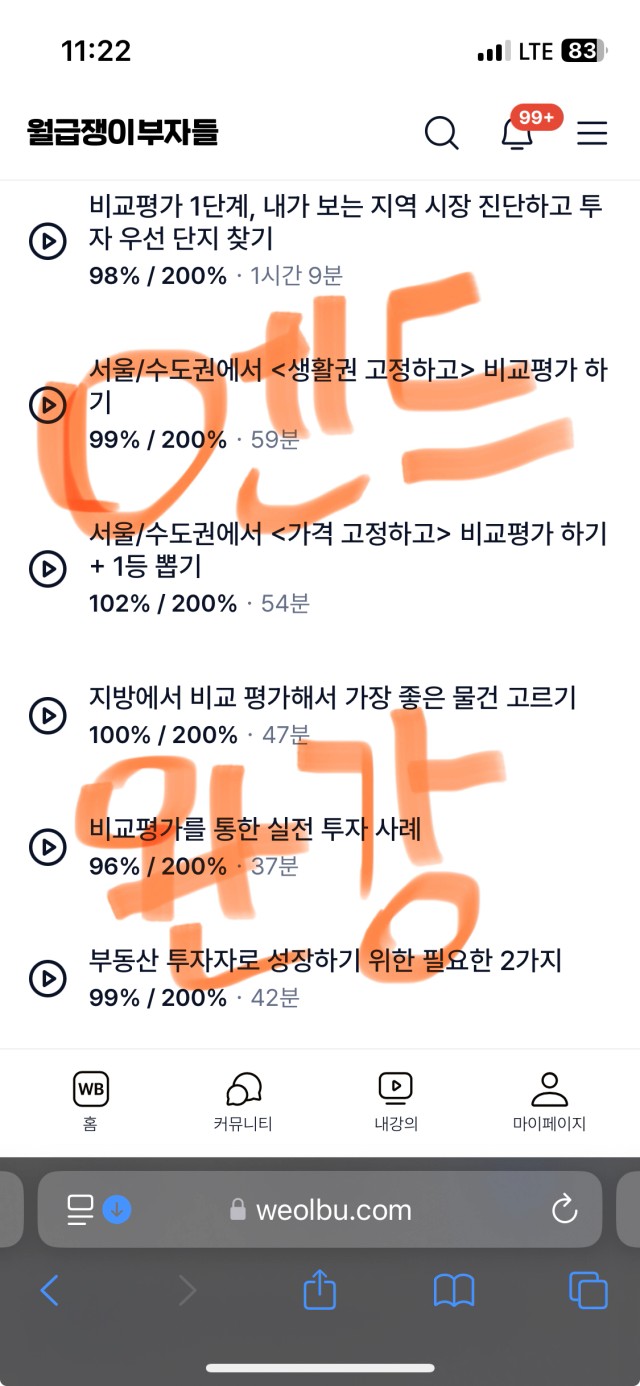The height and width of the screenshot is (1386, 640).
Task: Show all open Safari tabs
Action: (x=588, y=1290)
